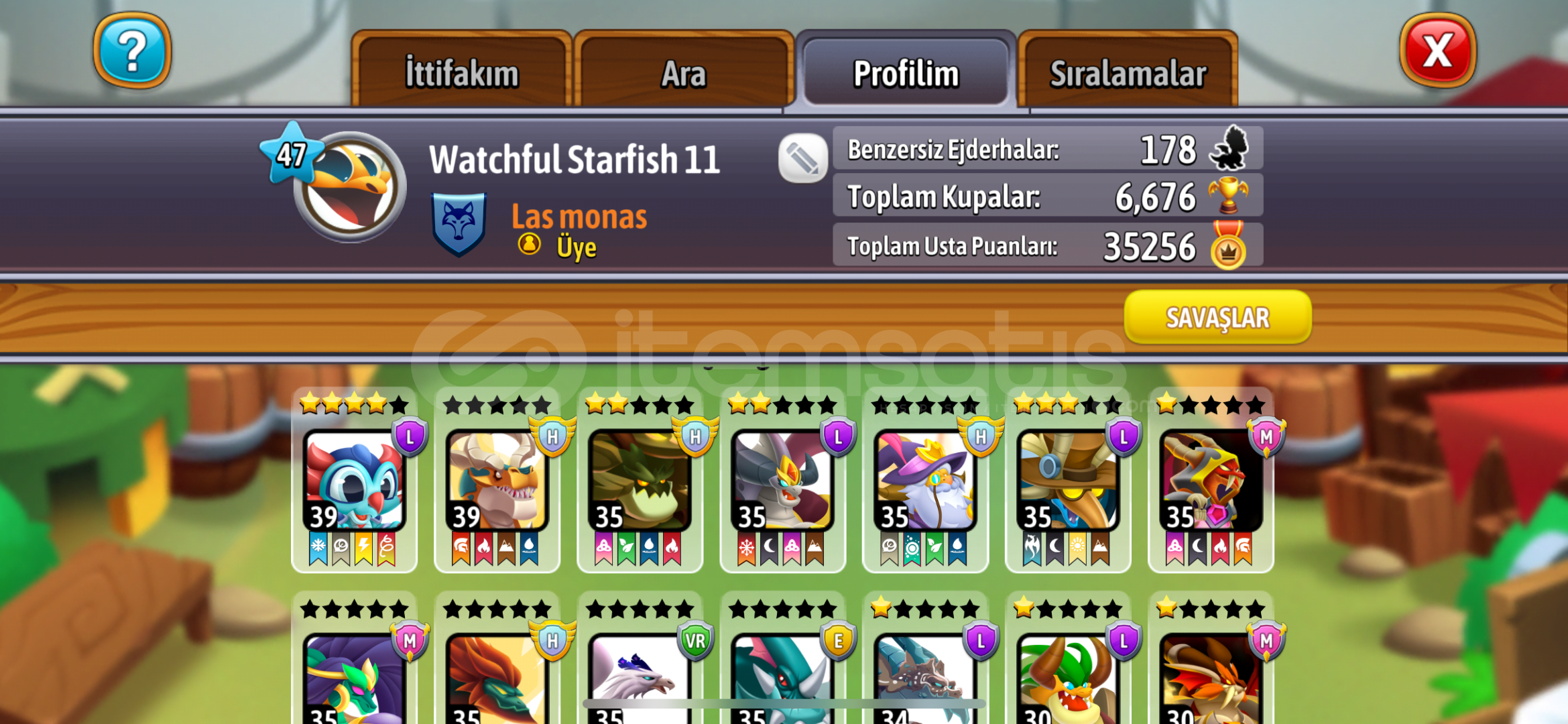Screen dimensions: 1568x724
Task: Open the SAVAŞLAR button
Action: [1217, 317]
